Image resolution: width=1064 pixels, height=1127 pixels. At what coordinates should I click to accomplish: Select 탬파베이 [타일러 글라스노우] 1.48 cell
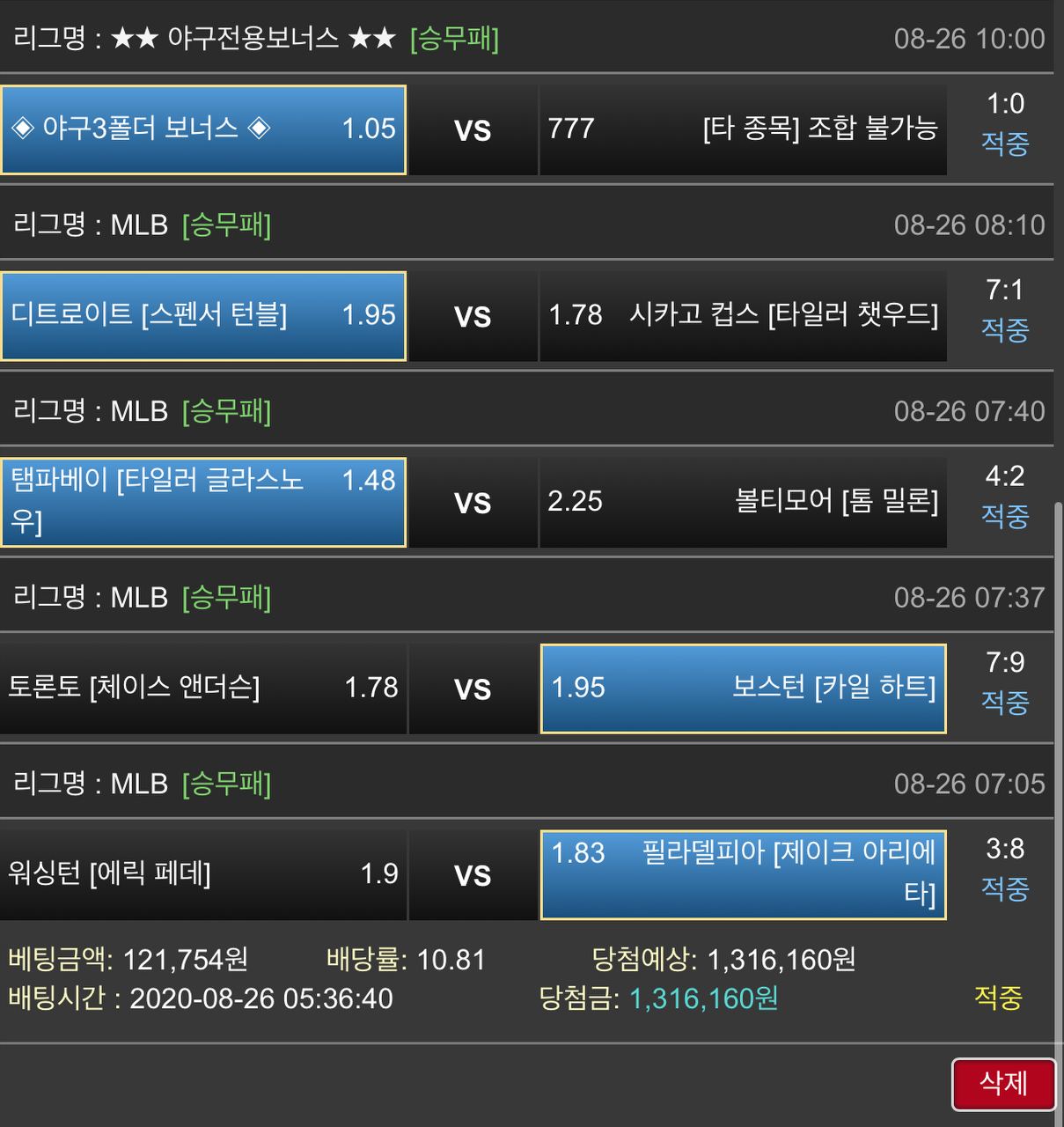click(x=203, y=502)
